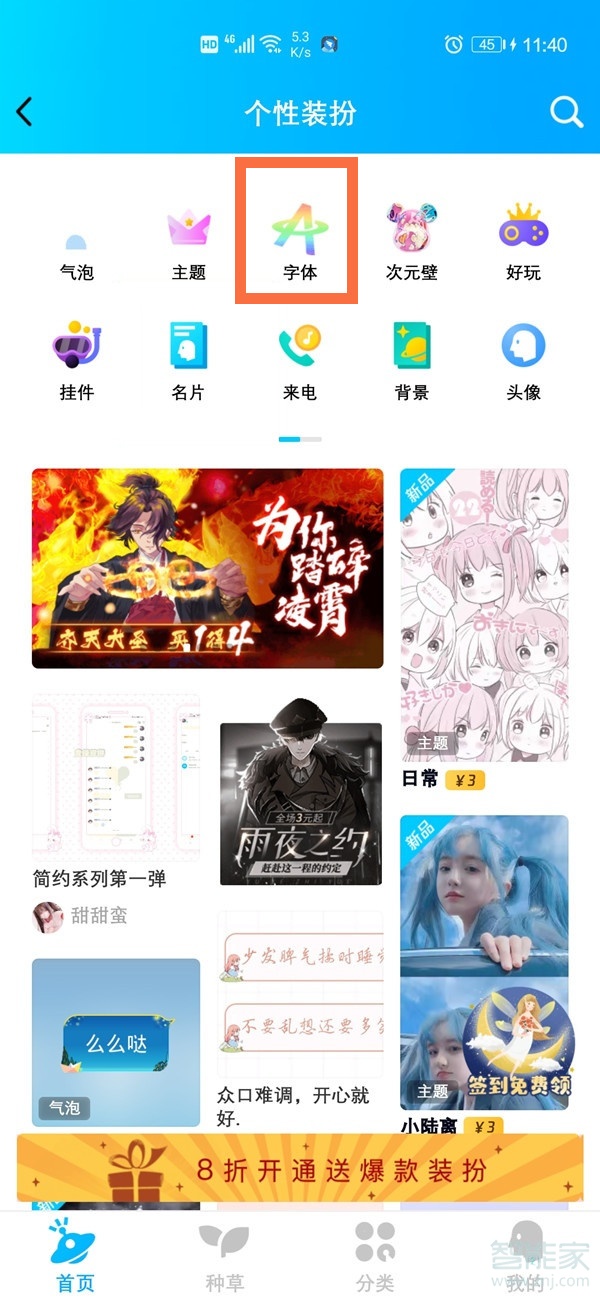Open the 雨夜之约 promotion card
Screen dimensions: 600x1300
pos(300,804)
